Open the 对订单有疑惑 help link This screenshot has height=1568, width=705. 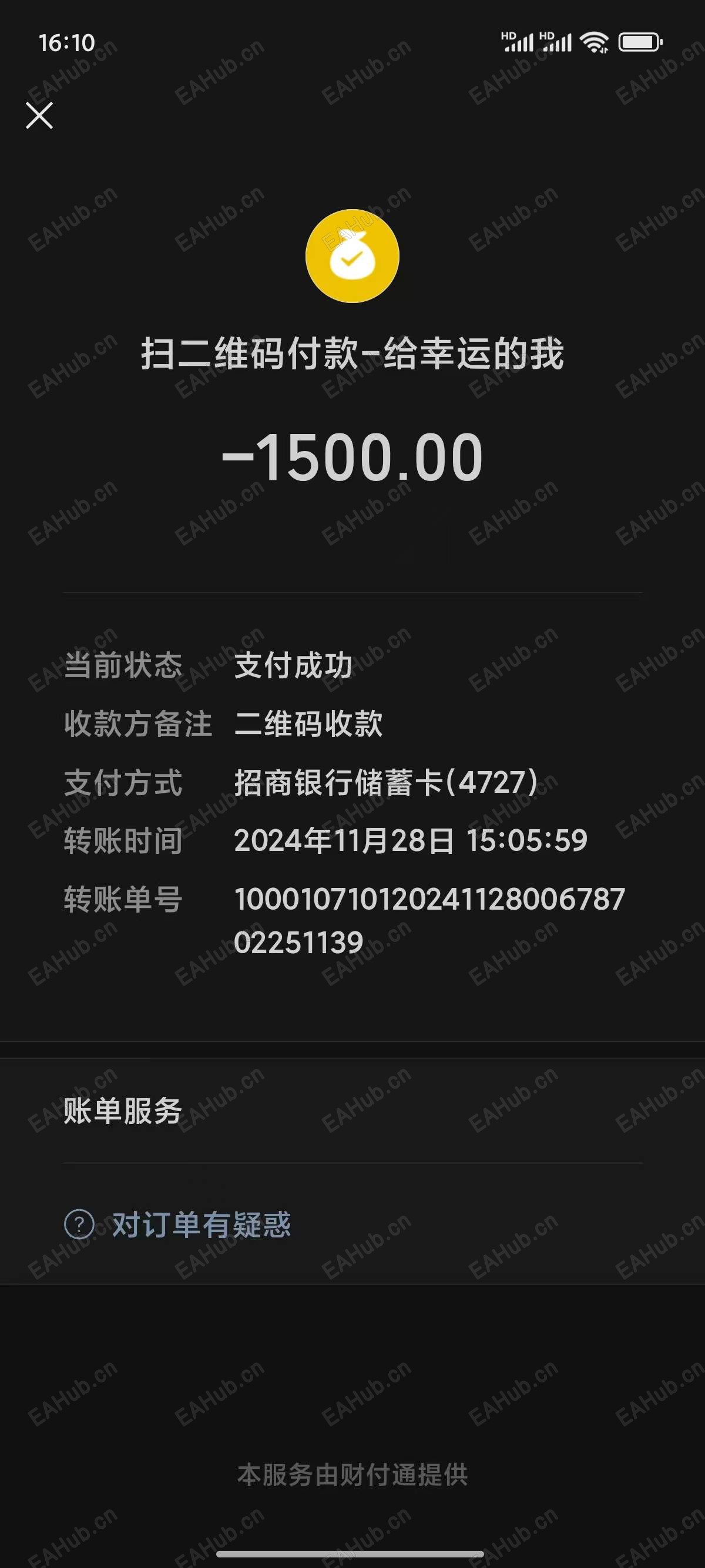201,1224
